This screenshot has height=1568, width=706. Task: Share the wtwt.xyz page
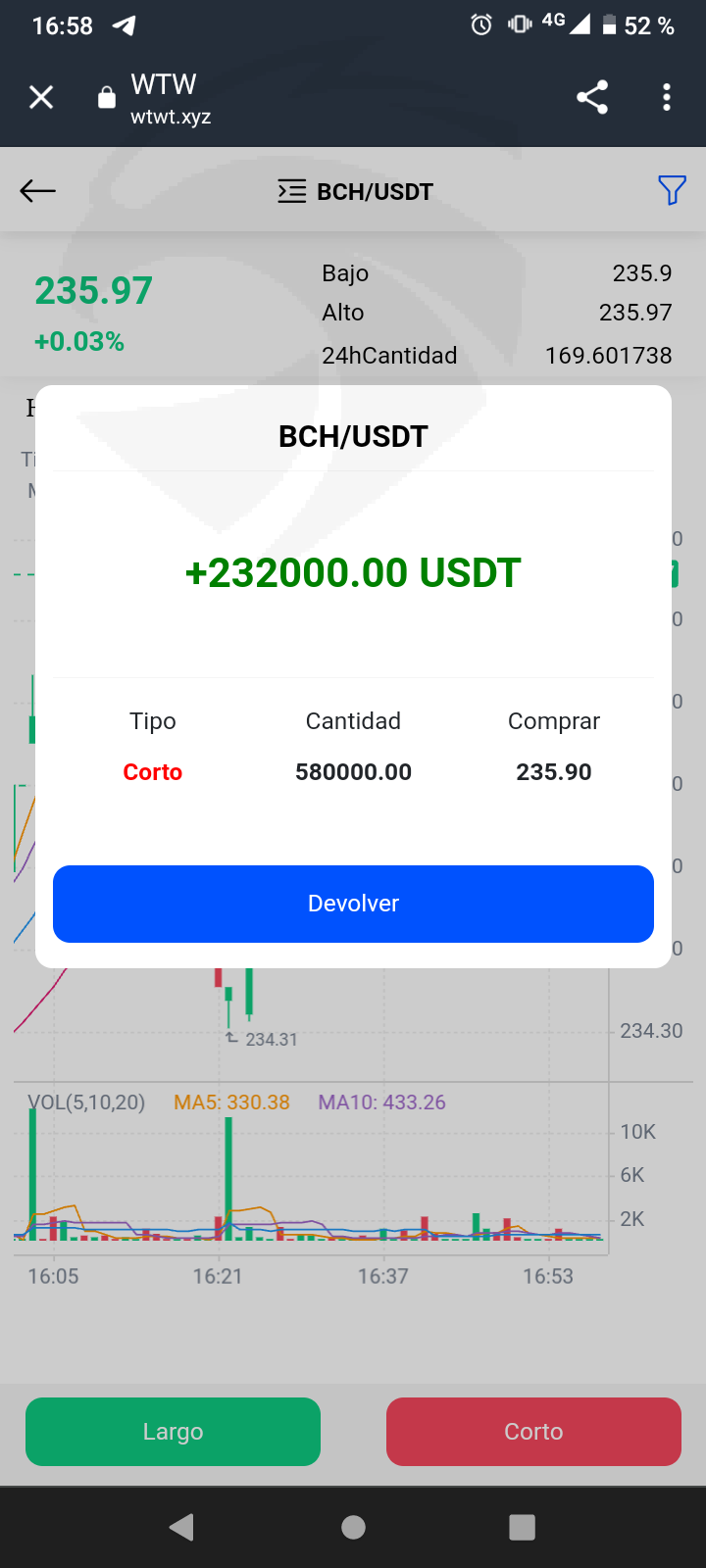click(x=592, y=97)
